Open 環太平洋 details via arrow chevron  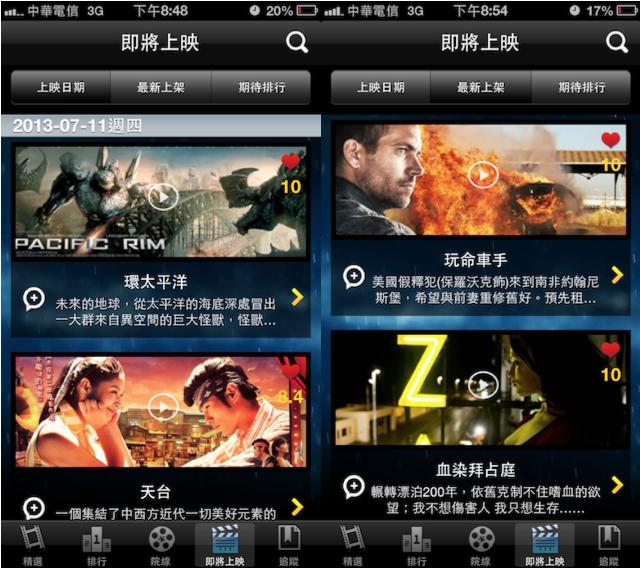coord(297,296)
